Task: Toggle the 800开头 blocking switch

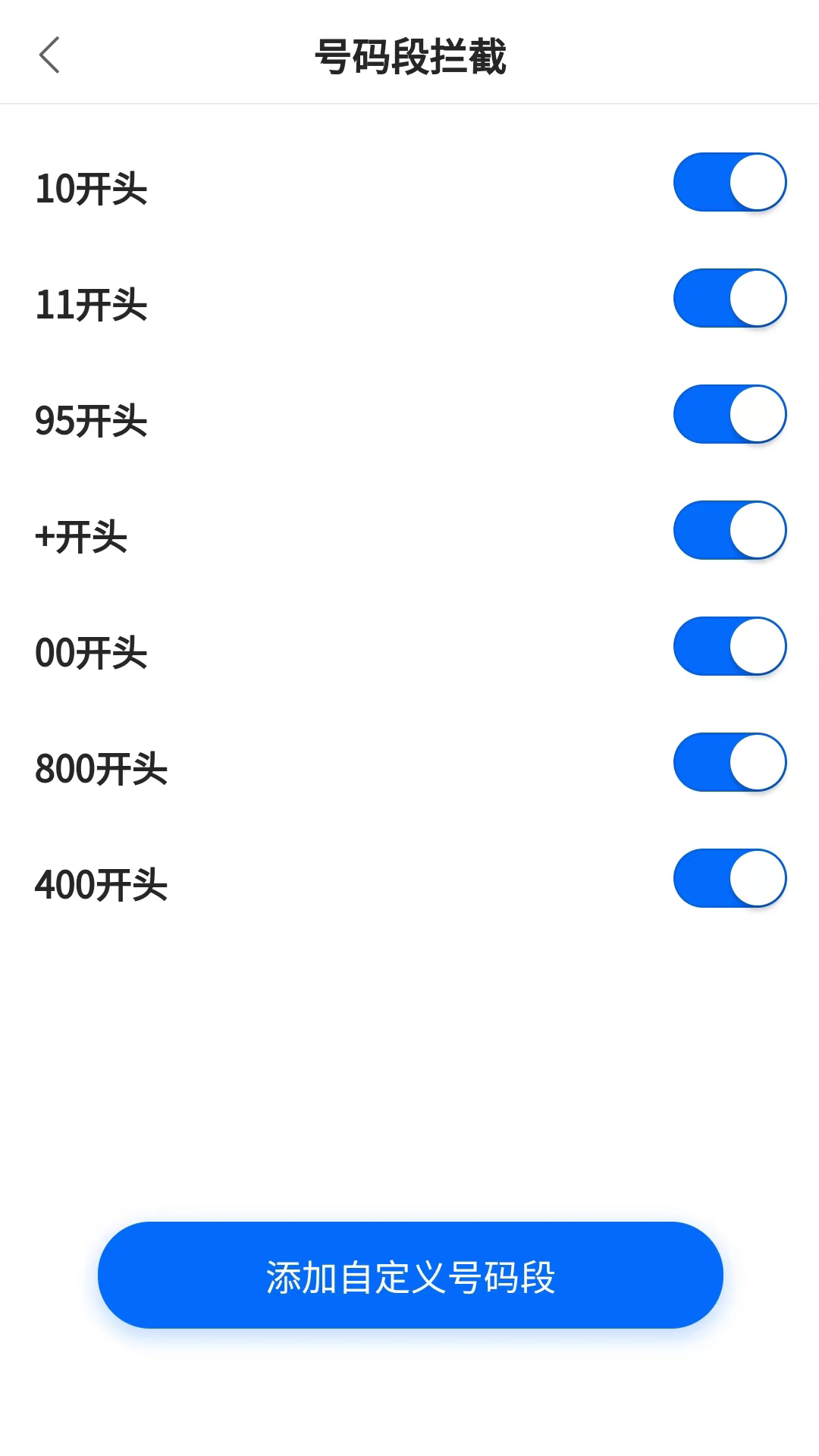Action: pos(730,762)
